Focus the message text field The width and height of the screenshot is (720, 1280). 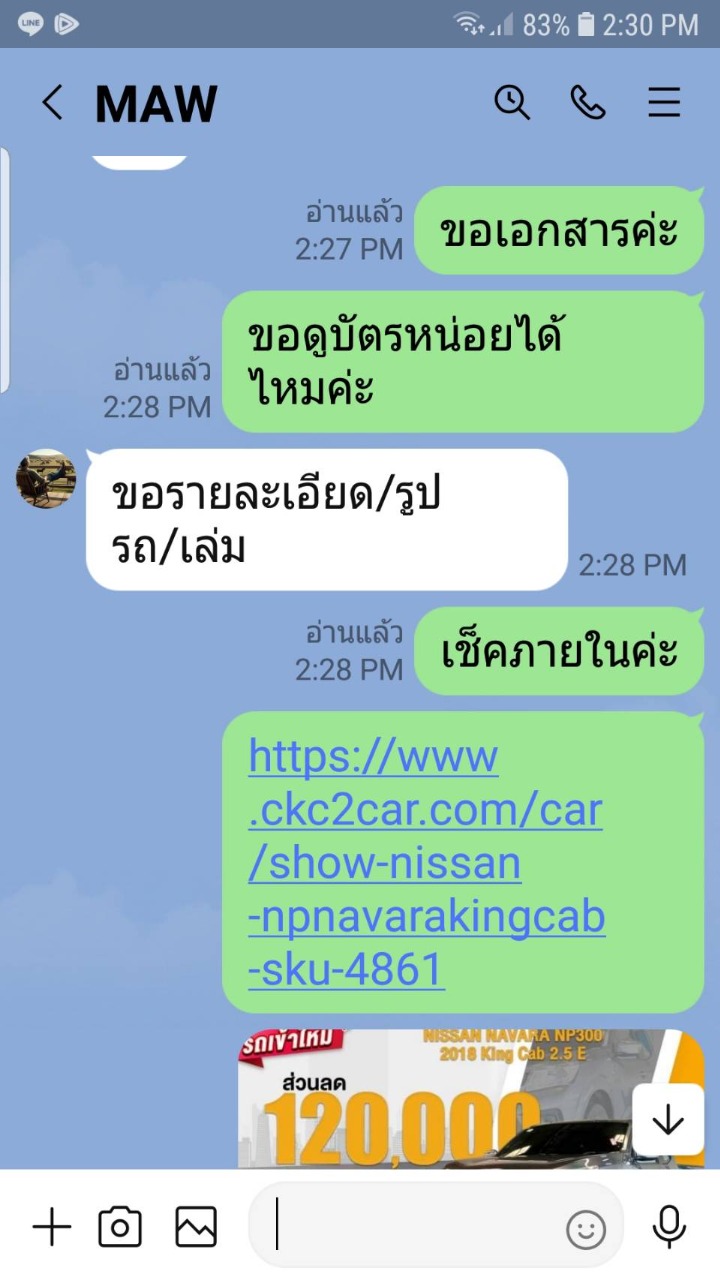[415, 1226]
